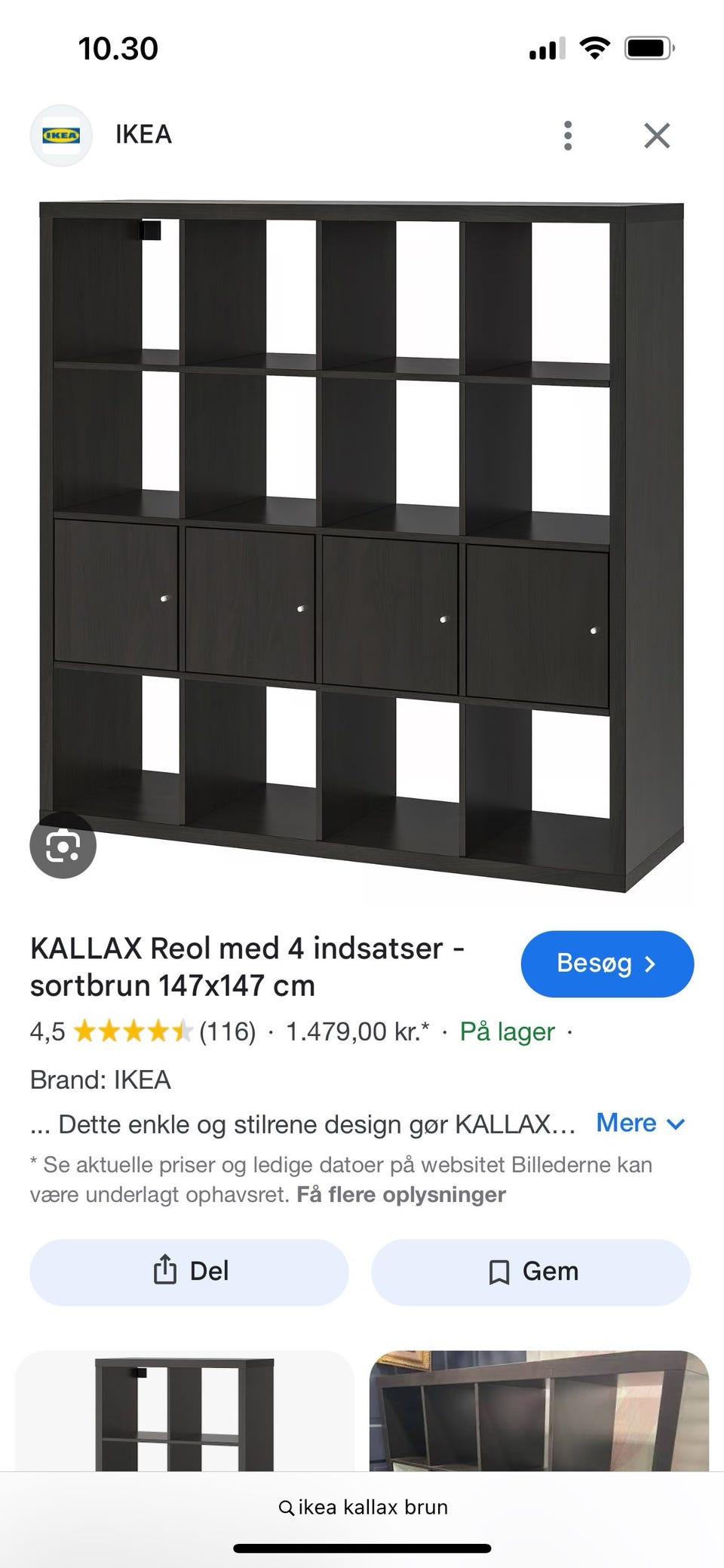Select the half-filled fifth rating star
This screenshot has width=724, height=1568.
point(185,1031)
